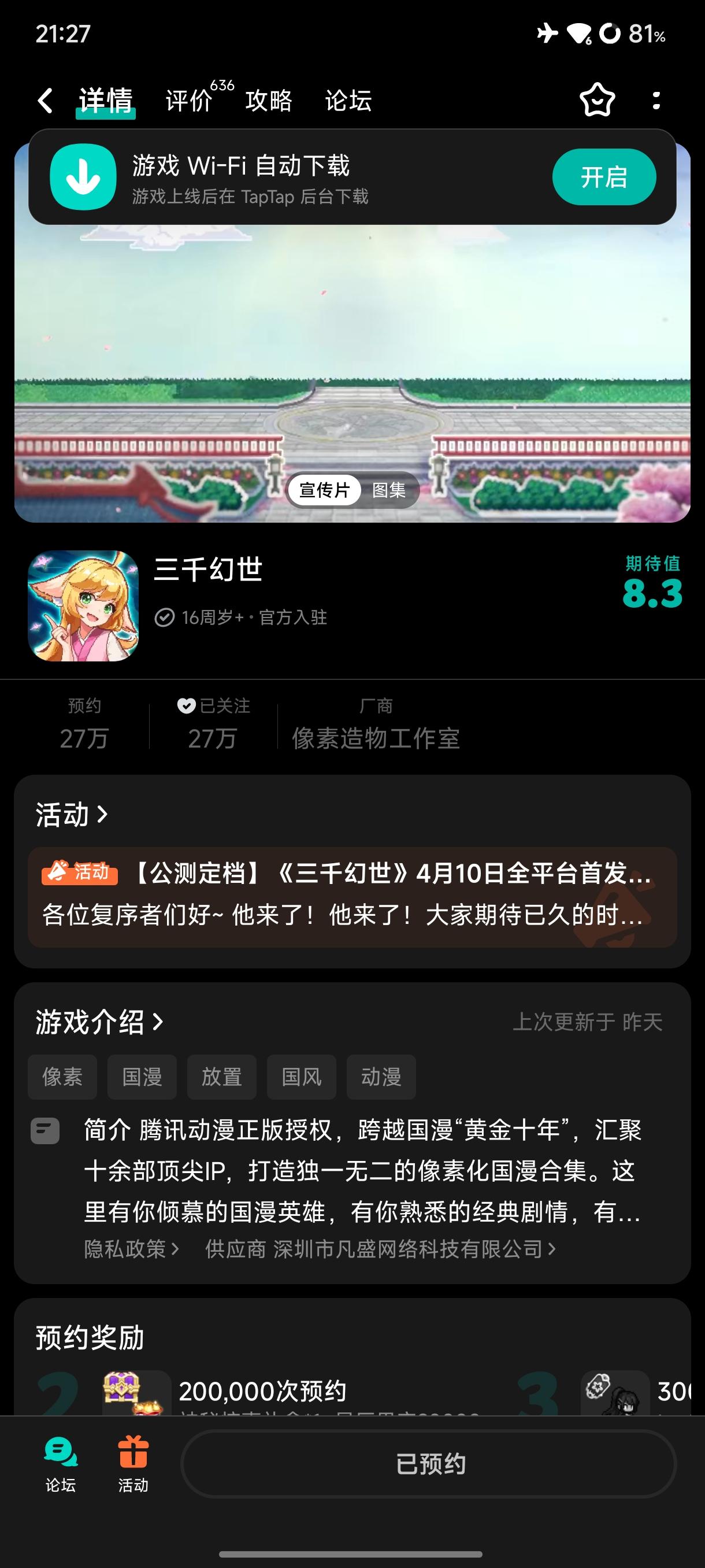This screenshot has height=1568, width=705.
Task: Tap the green download icon in the Wi-Fi banner
Action: point(83,176)
